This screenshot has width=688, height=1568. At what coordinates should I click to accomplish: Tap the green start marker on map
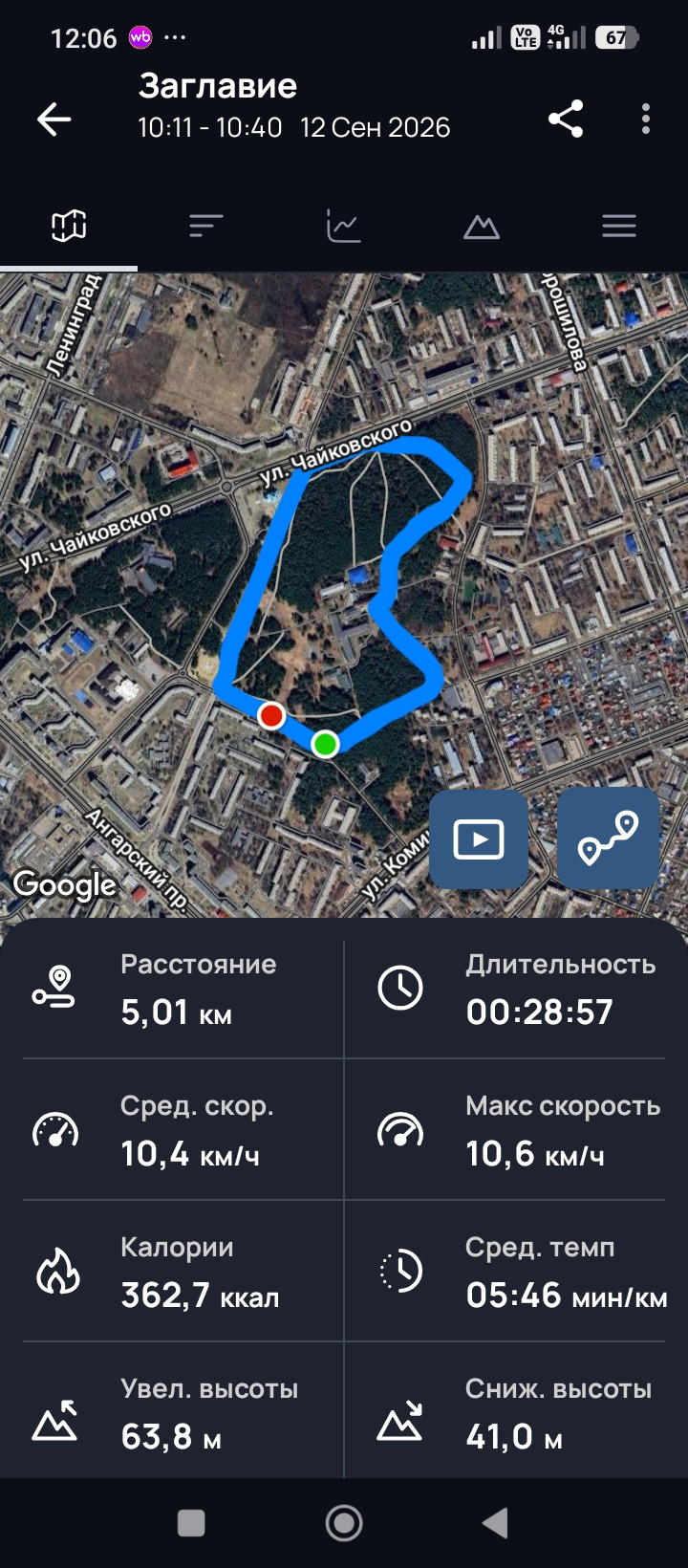[x=325, y=744]
